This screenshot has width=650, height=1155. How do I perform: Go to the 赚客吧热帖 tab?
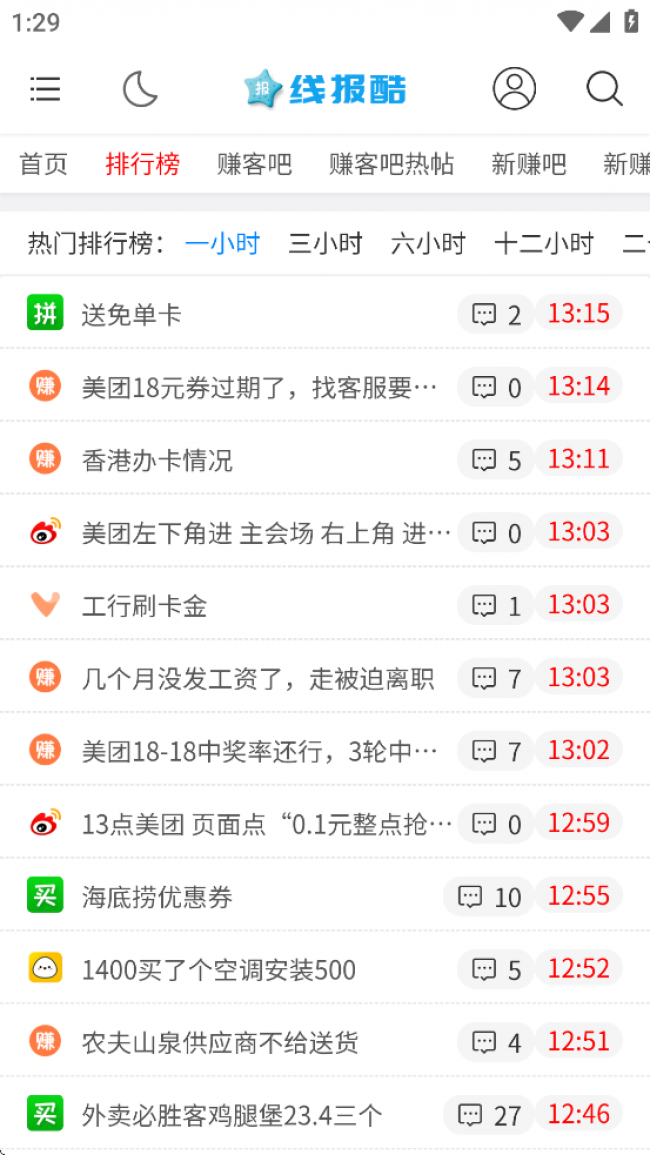click(x=391, y=164)
